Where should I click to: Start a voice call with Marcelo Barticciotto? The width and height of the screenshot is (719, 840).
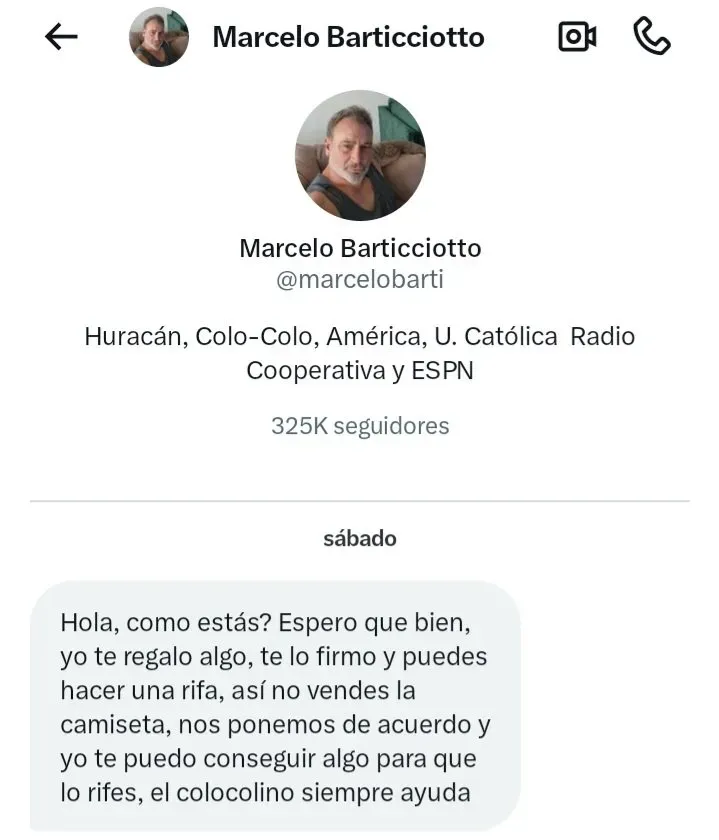(651, 37)
